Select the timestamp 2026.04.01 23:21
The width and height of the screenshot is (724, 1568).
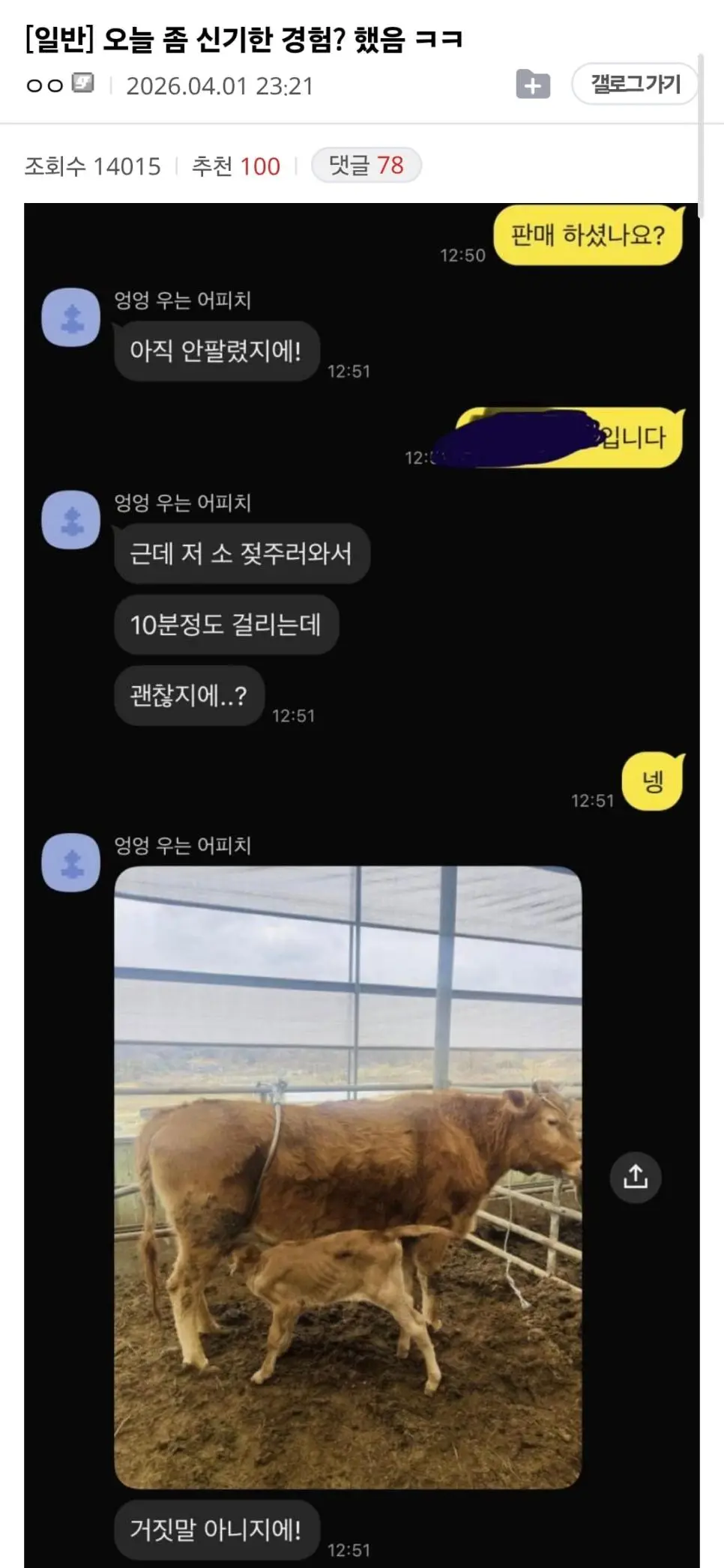tap(220, 85)
